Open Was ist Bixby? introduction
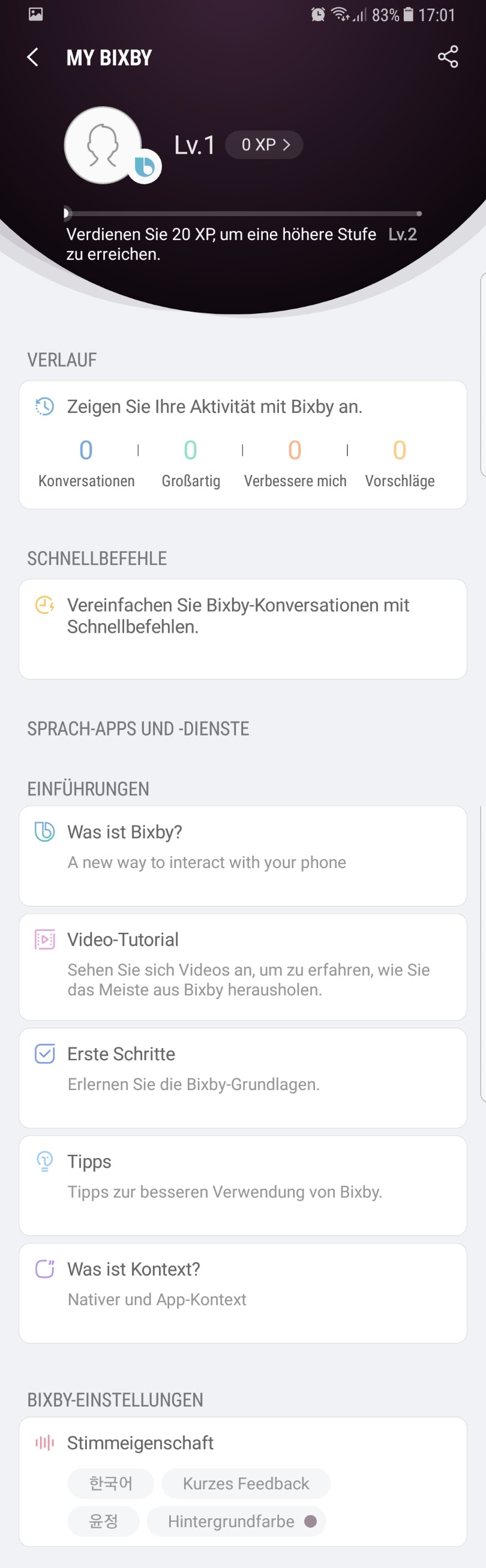 point(242,855)
